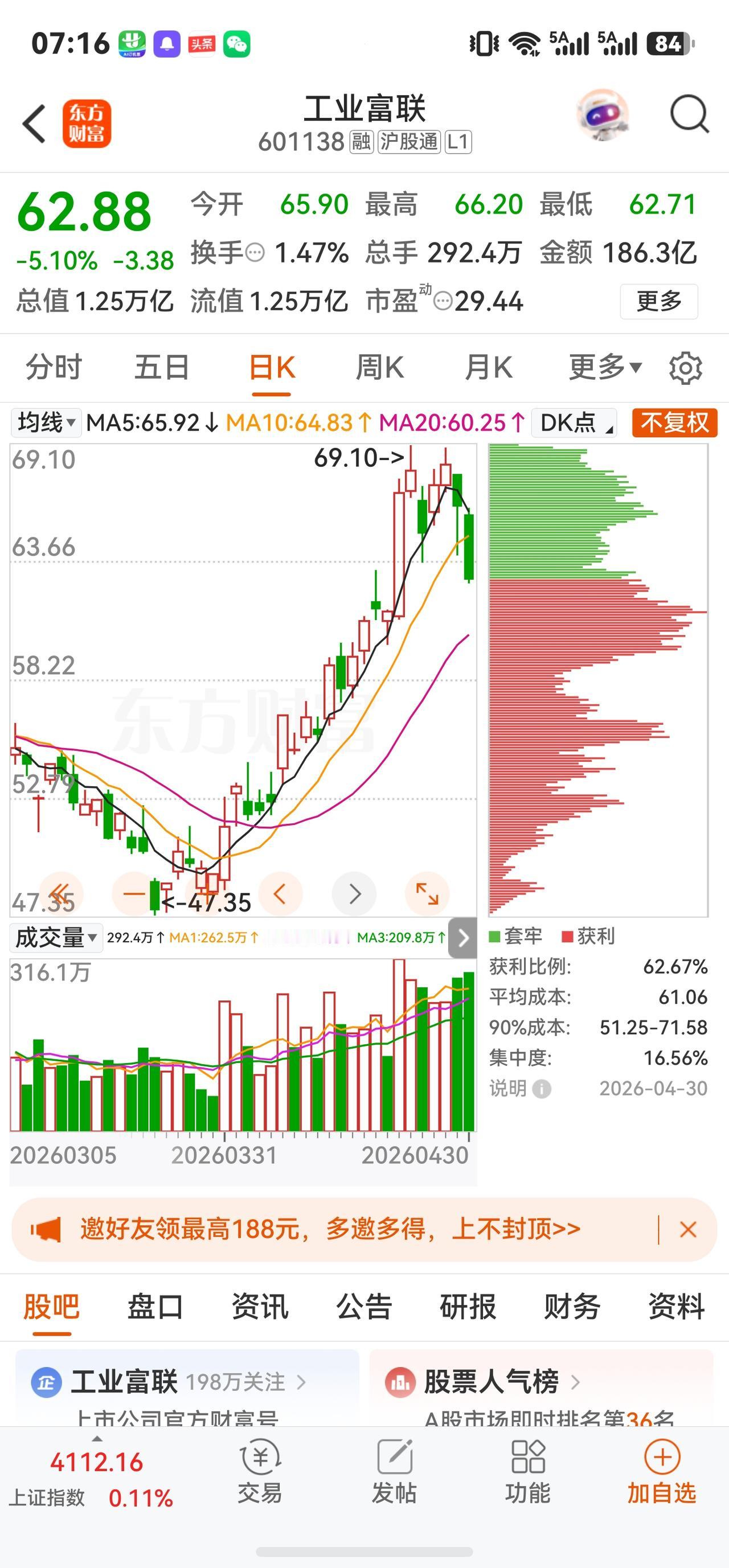Open the search magnifier icon

coord(689,114)
